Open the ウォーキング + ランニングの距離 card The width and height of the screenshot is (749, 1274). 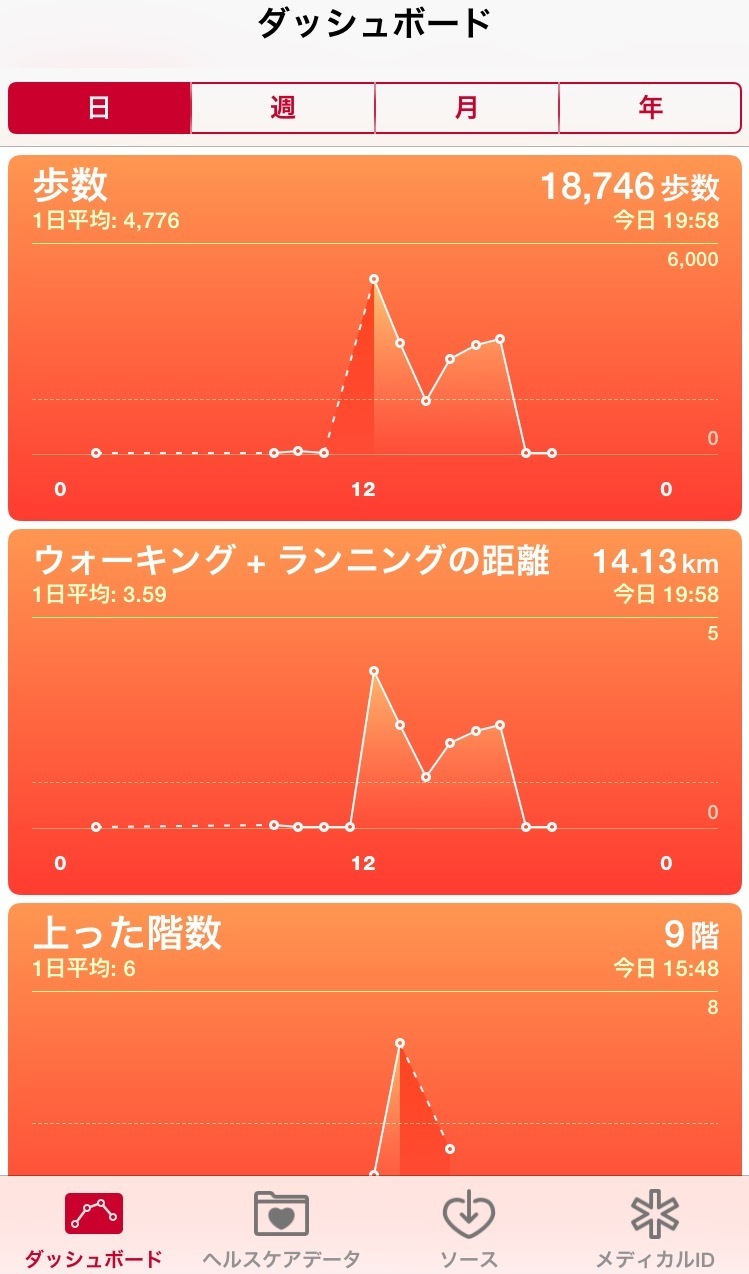point(375,712)
